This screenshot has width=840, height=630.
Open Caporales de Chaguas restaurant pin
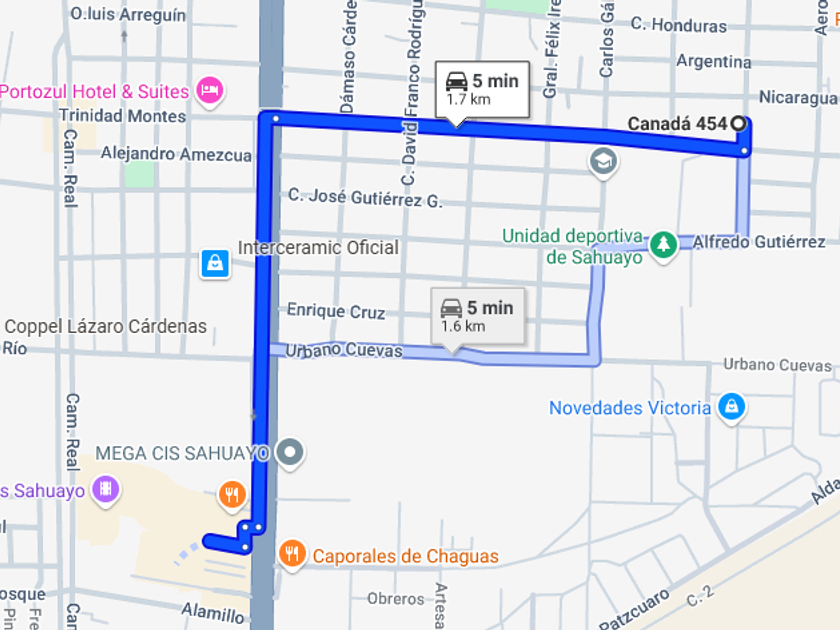(x=292, y=554)
